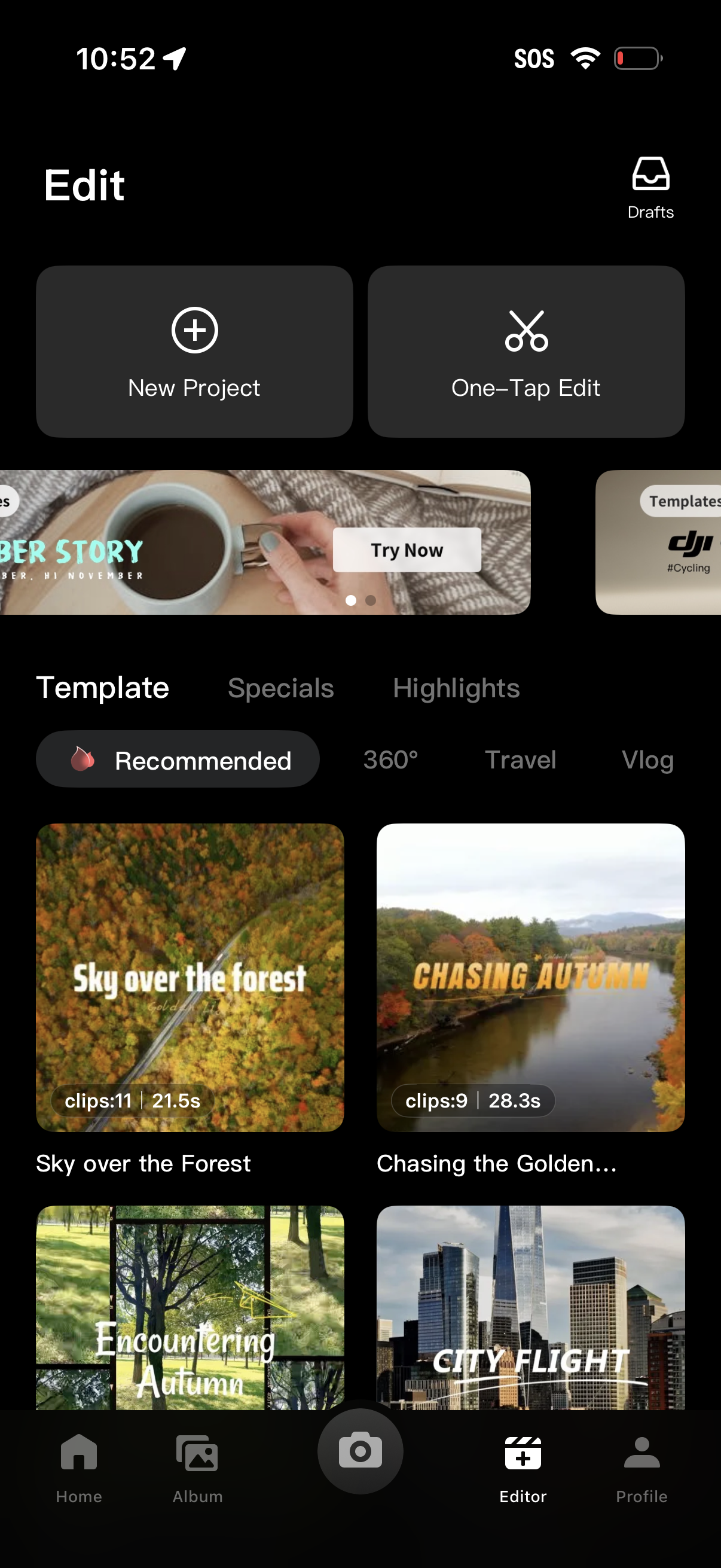Enable the 360° template filter
This screenshot has height=1568, width=721.
(x=389, y=759)
